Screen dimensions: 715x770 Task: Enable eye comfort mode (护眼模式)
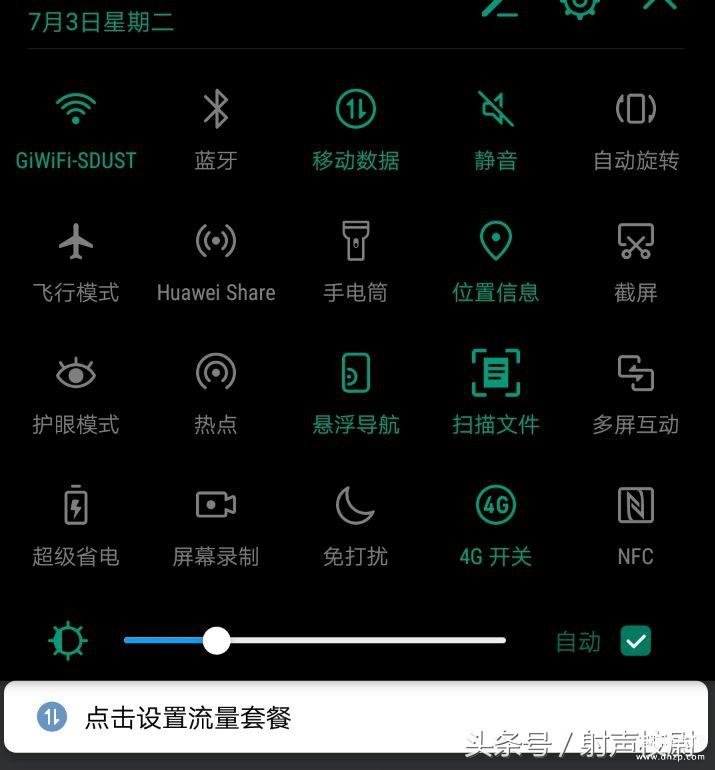pos(76,374)
